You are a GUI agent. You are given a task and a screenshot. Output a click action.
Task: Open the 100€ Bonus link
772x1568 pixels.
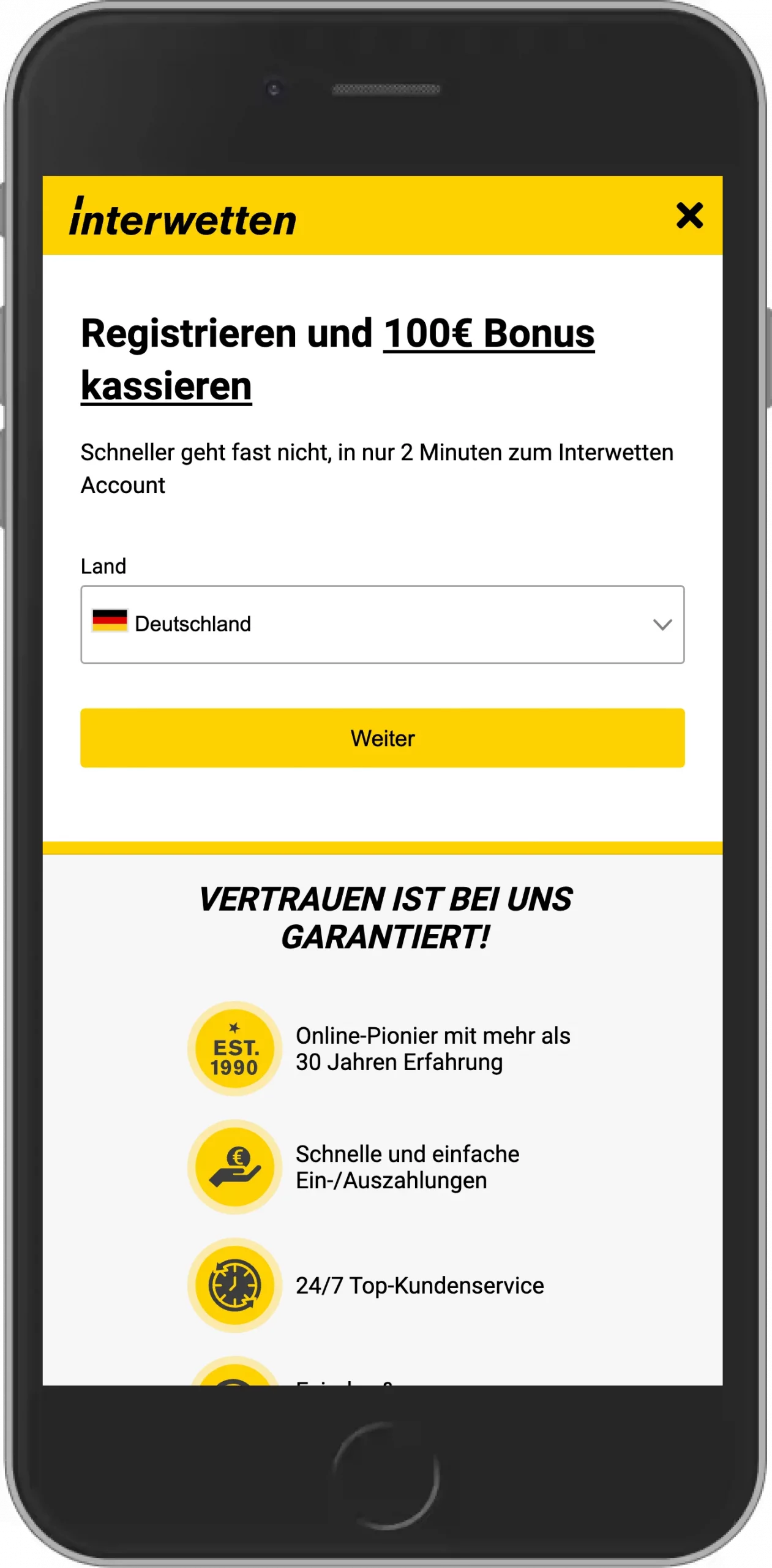pyautogui.click(x=488, y=333)
